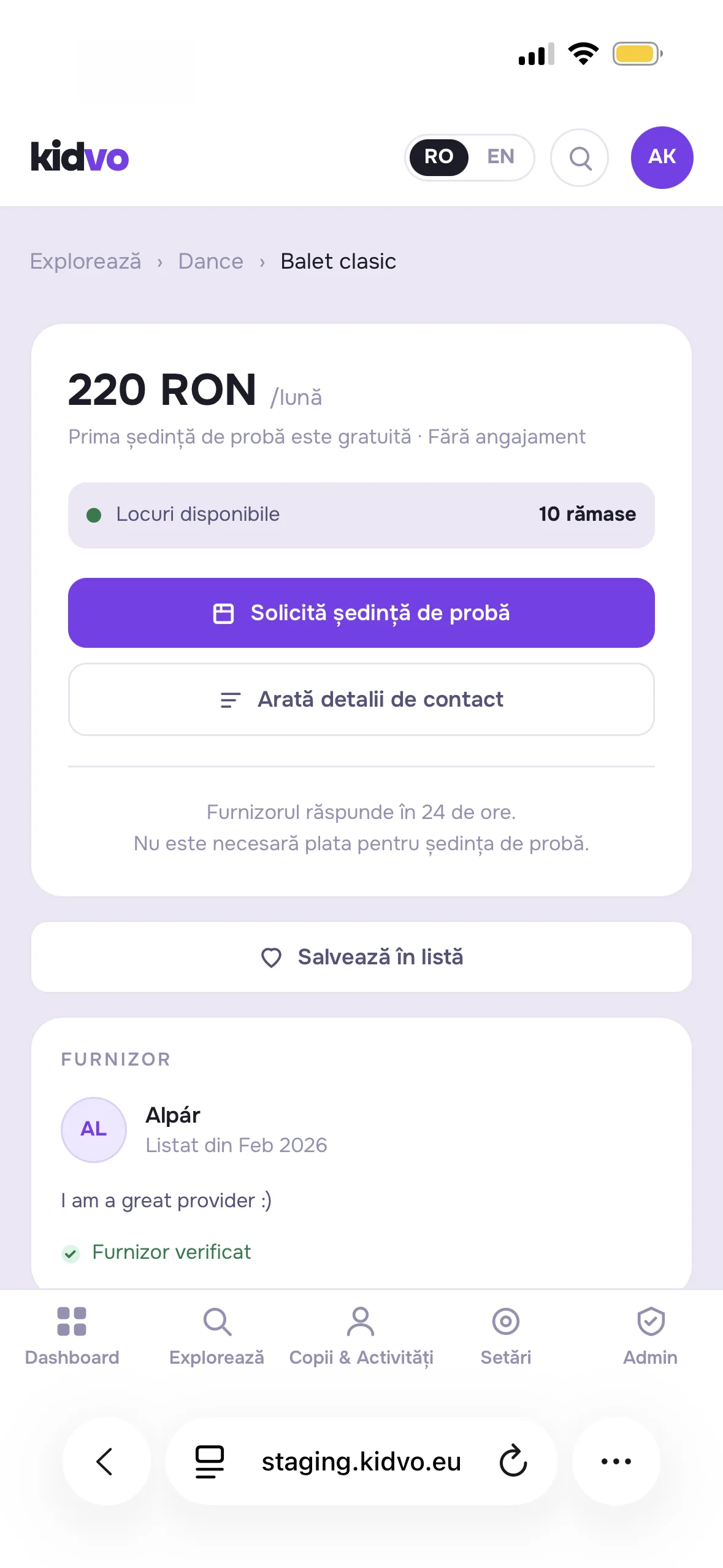Viewport: 723px width, 1568px height.
Task: Open the Dance breadcrumb category
Action: 210,261
